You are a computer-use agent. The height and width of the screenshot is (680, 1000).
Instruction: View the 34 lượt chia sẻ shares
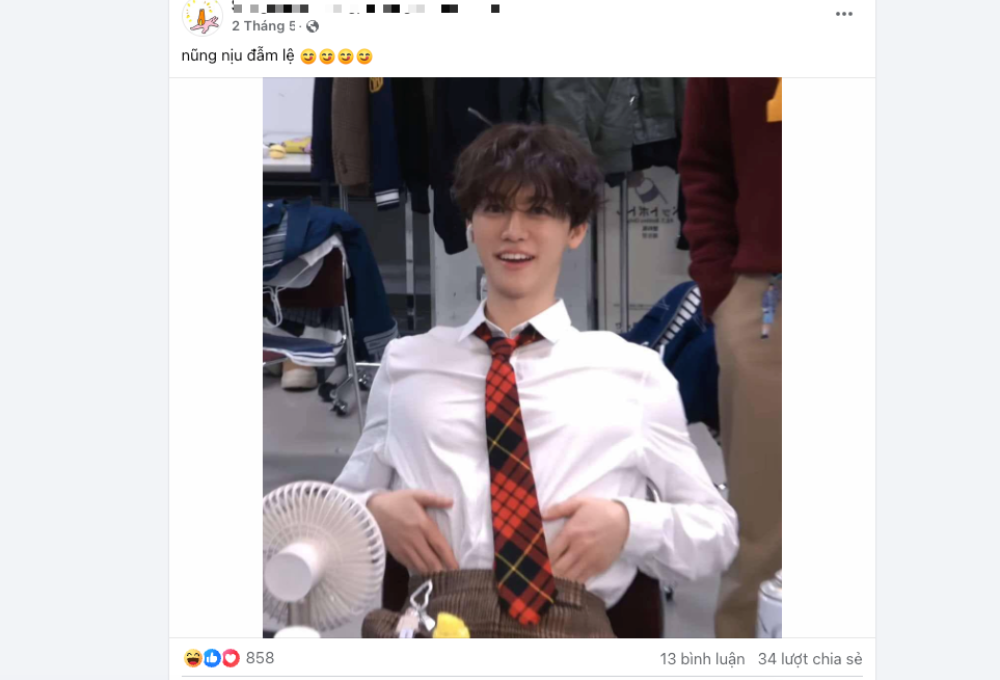pos(809,659)
